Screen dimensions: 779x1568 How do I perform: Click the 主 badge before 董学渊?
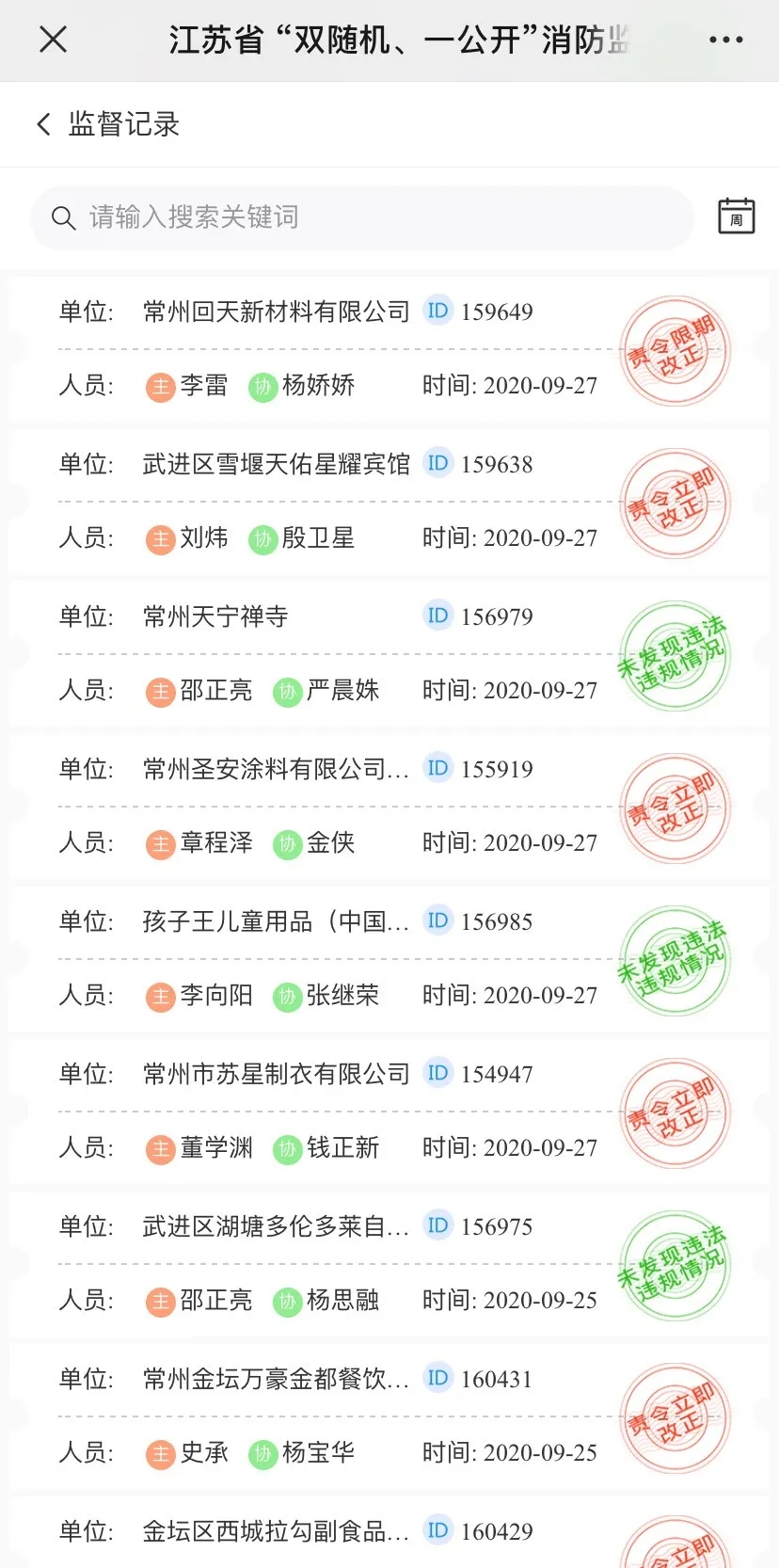tap(160, 1148)
